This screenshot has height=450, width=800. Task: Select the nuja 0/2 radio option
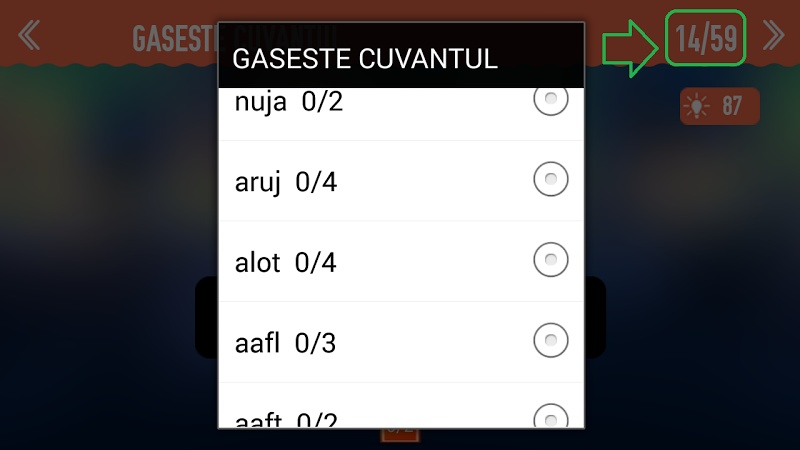click(x=550, y=99)
